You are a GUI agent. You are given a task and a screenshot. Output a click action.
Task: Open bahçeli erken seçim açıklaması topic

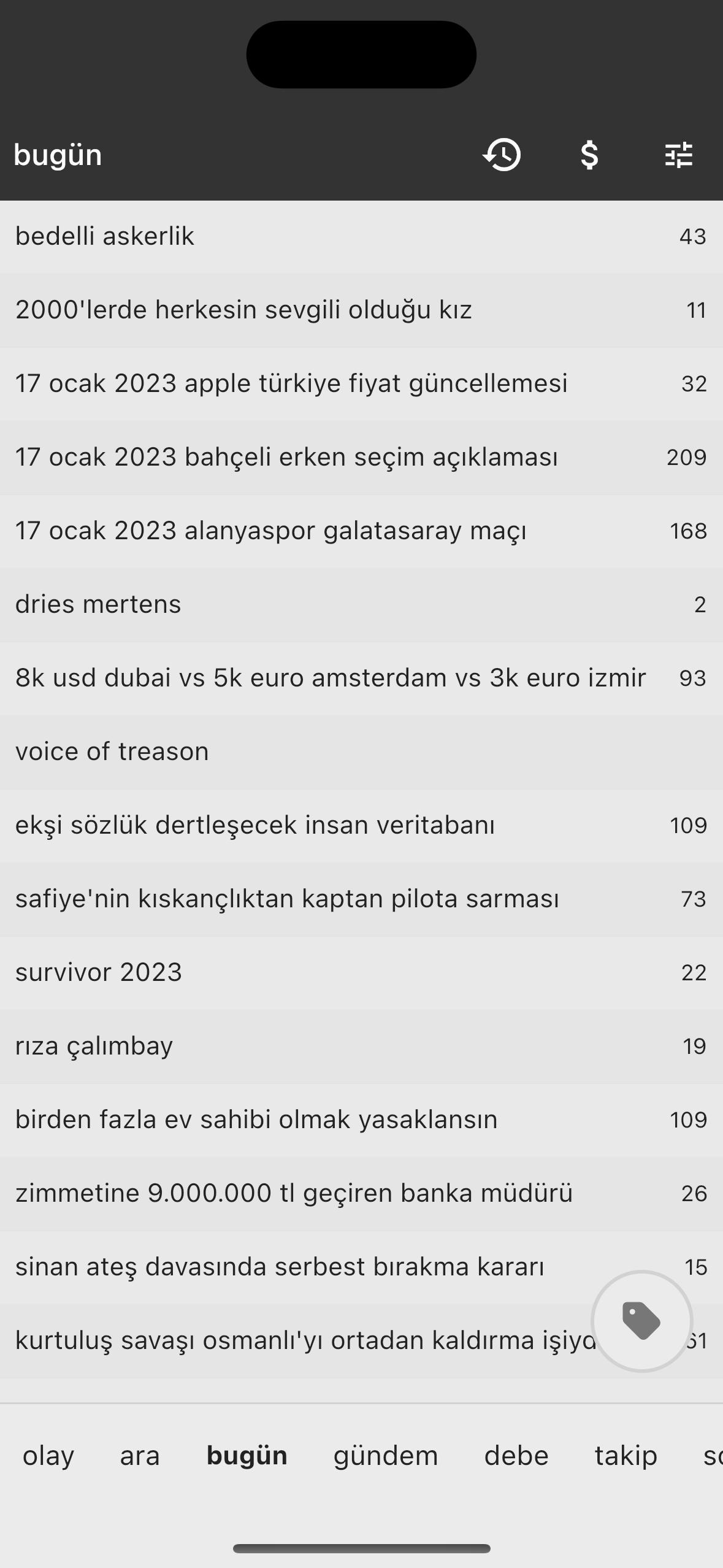(x=286, y=457)
